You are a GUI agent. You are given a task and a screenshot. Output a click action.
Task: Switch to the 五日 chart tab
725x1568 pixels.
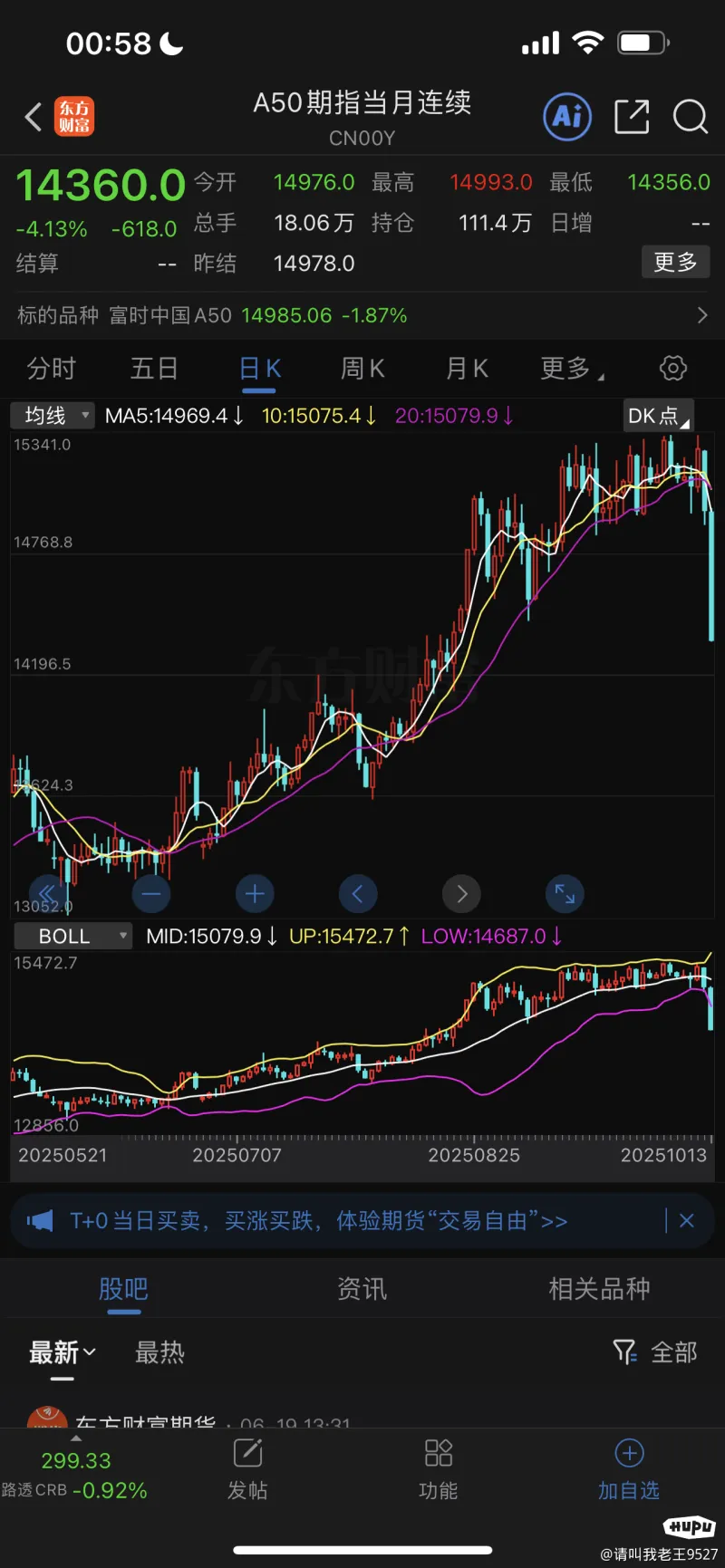click(154, 369)
